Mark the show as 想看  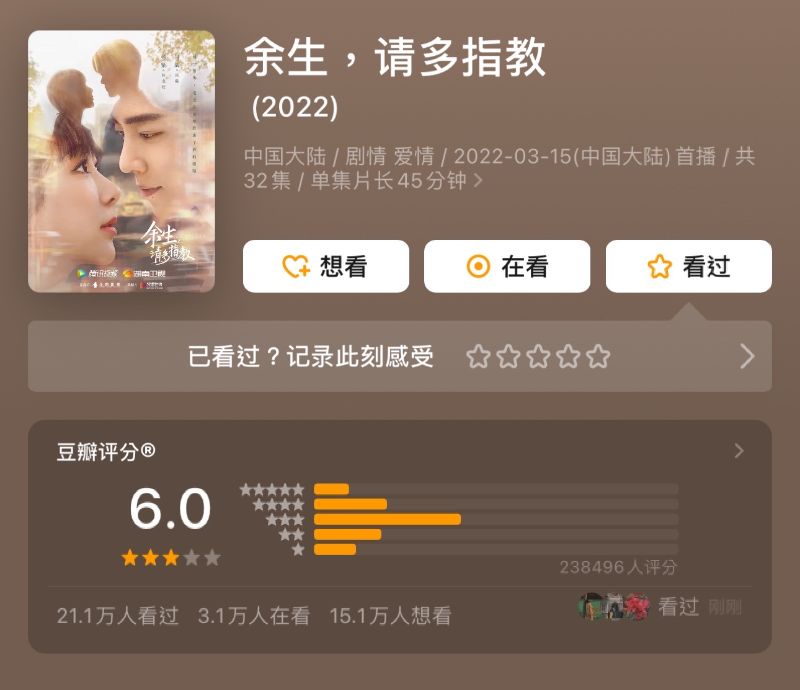[x=325, y=266]
